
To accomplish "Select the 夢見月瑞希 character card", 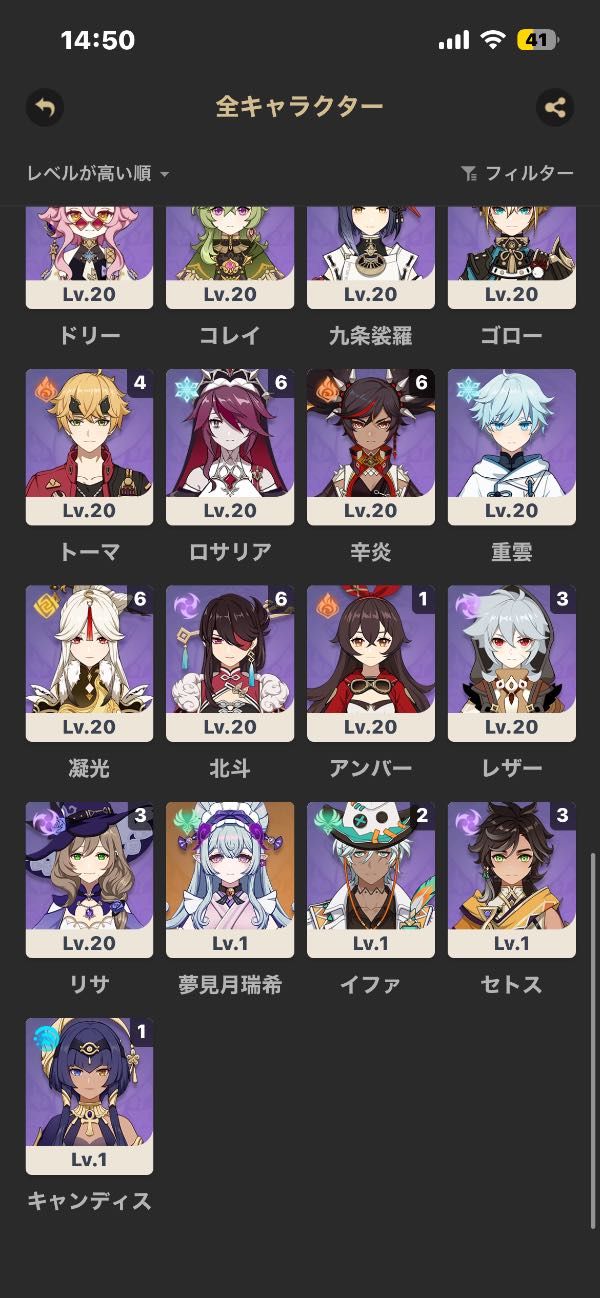I will click(230, 879).
